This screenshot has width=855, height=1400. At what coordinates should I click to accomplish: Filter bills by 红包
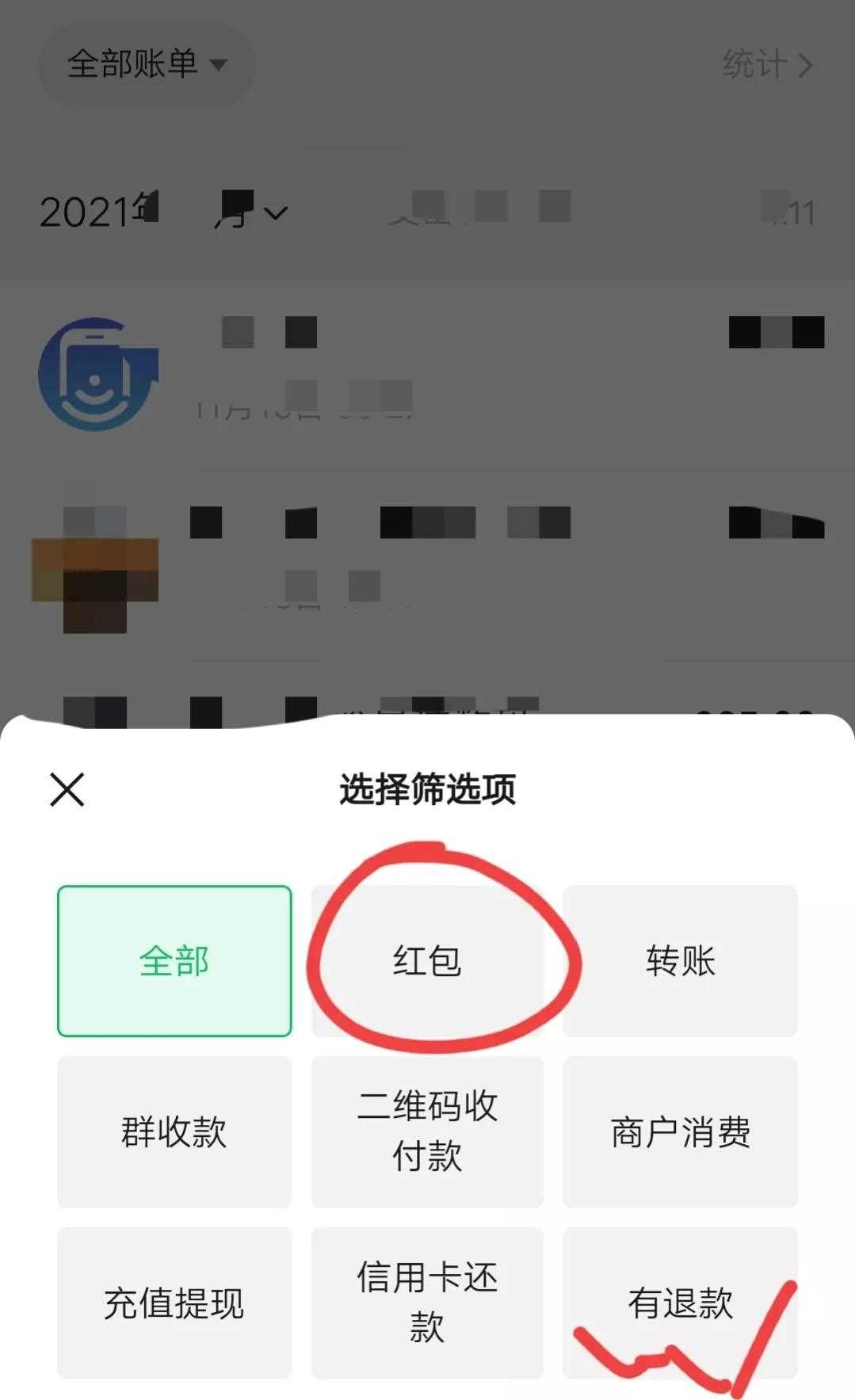coord(427,960)
